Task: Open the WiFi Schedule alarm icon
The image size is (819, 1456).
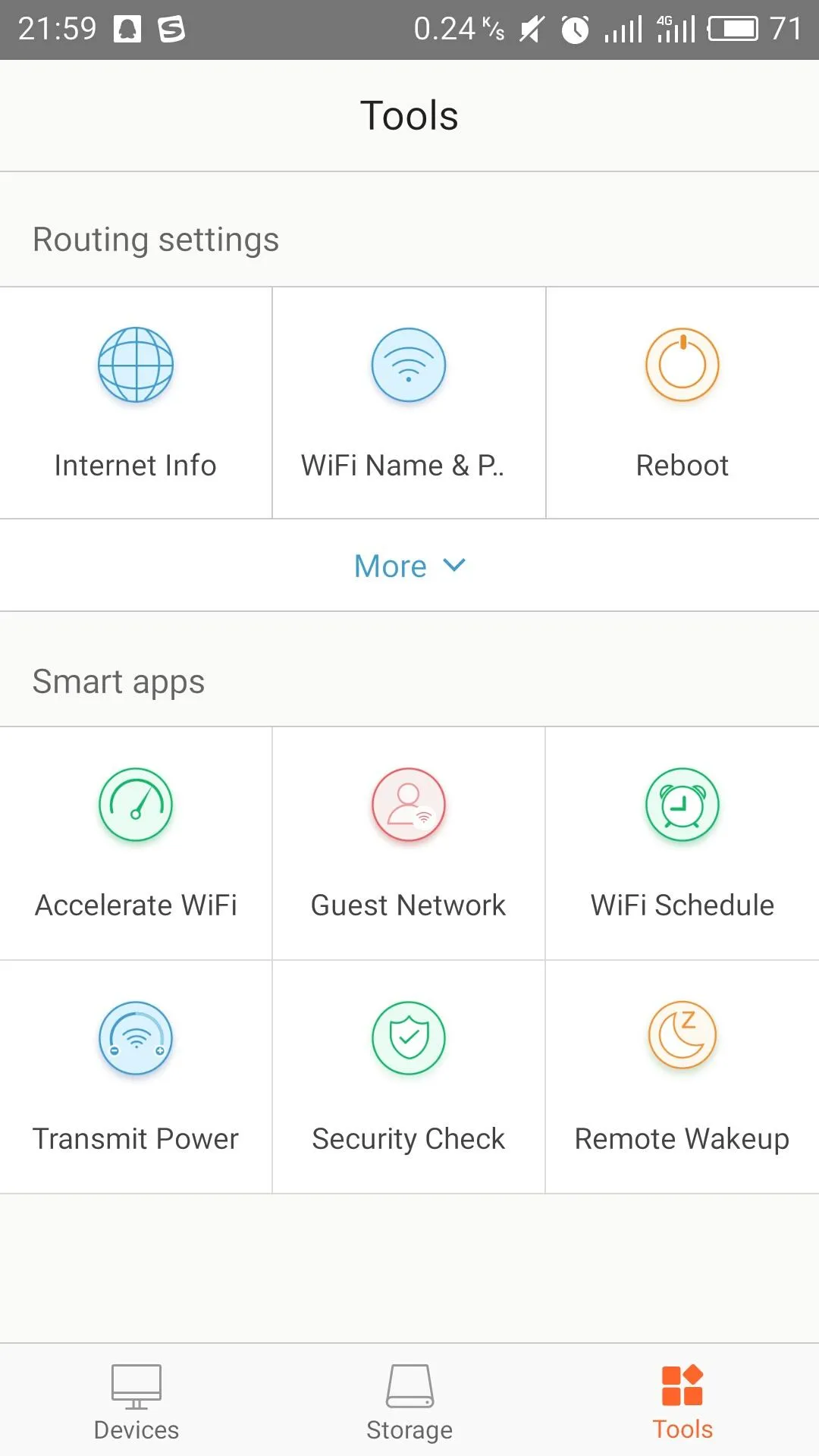Action: [682, 805]
